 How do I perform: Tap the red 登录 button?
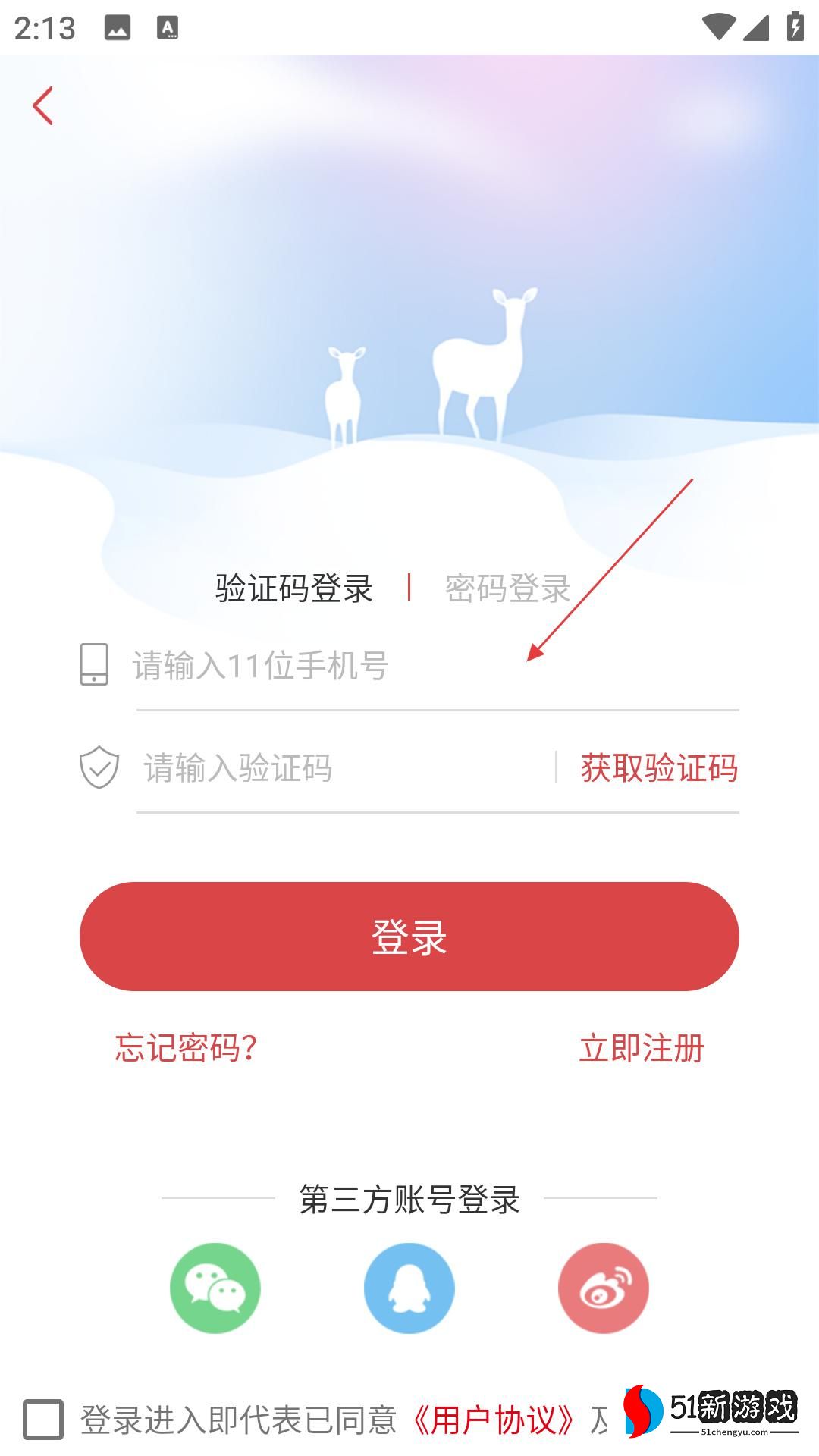[x=409, y=937]
